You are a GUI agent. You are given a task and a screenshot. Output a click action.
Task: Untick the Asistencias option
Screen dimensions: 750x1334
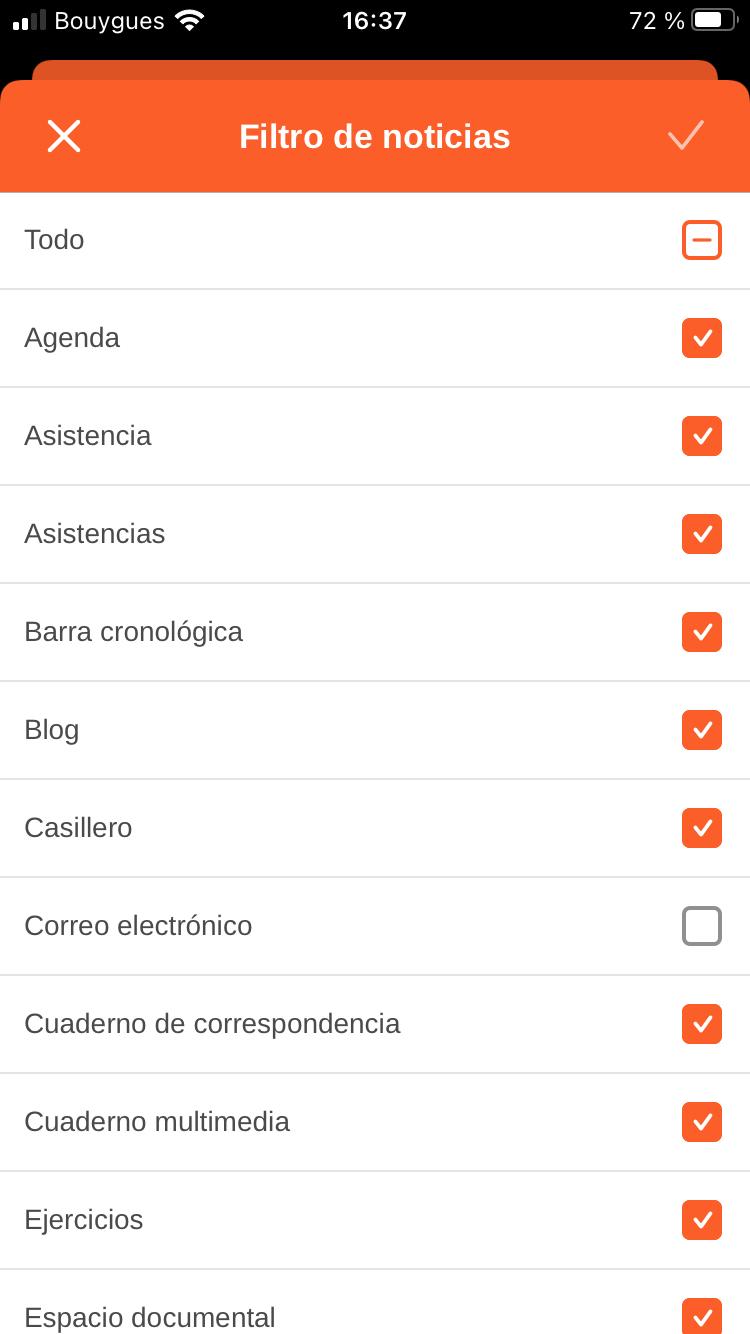coord(702,534)
